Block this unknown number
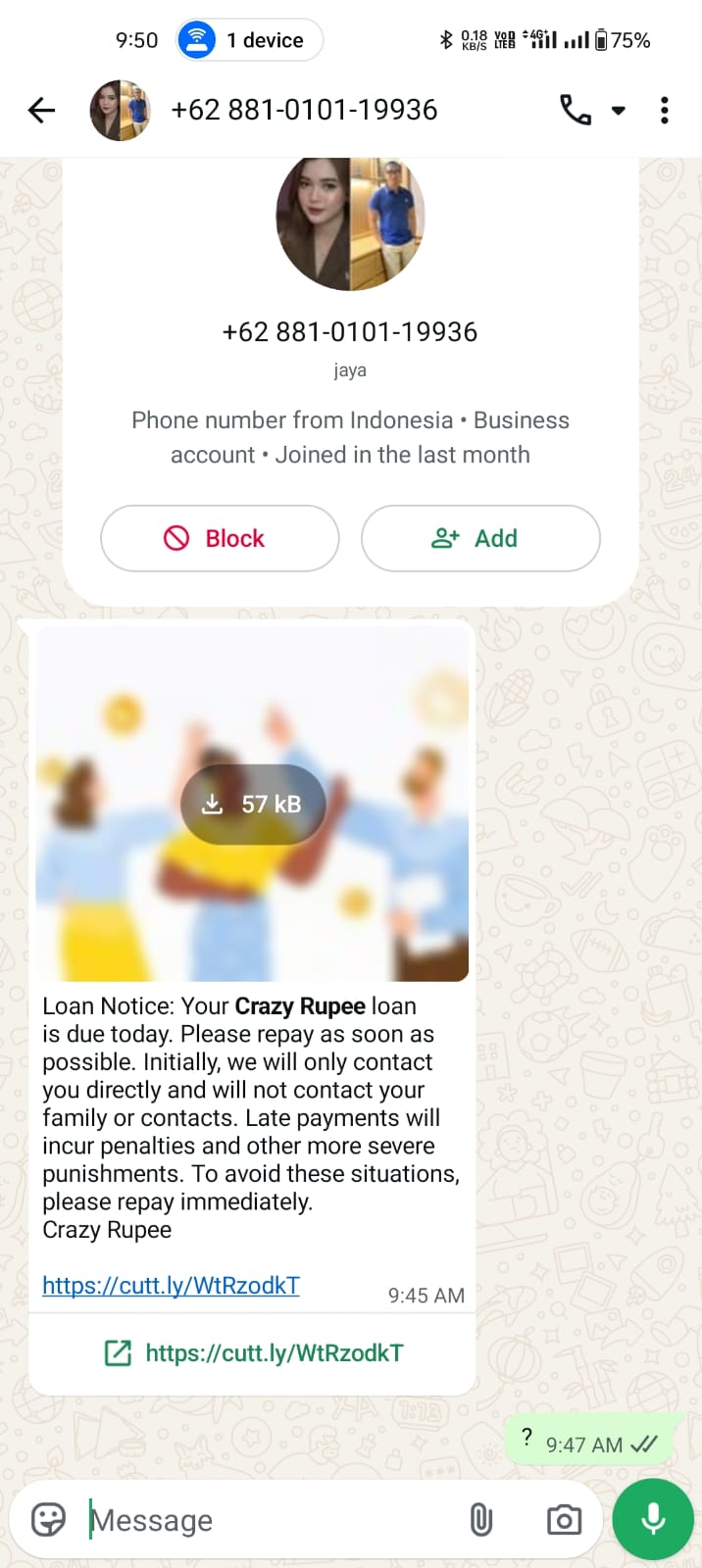The width and height of the screenshot is (702, 1568). tap(220, 538)
